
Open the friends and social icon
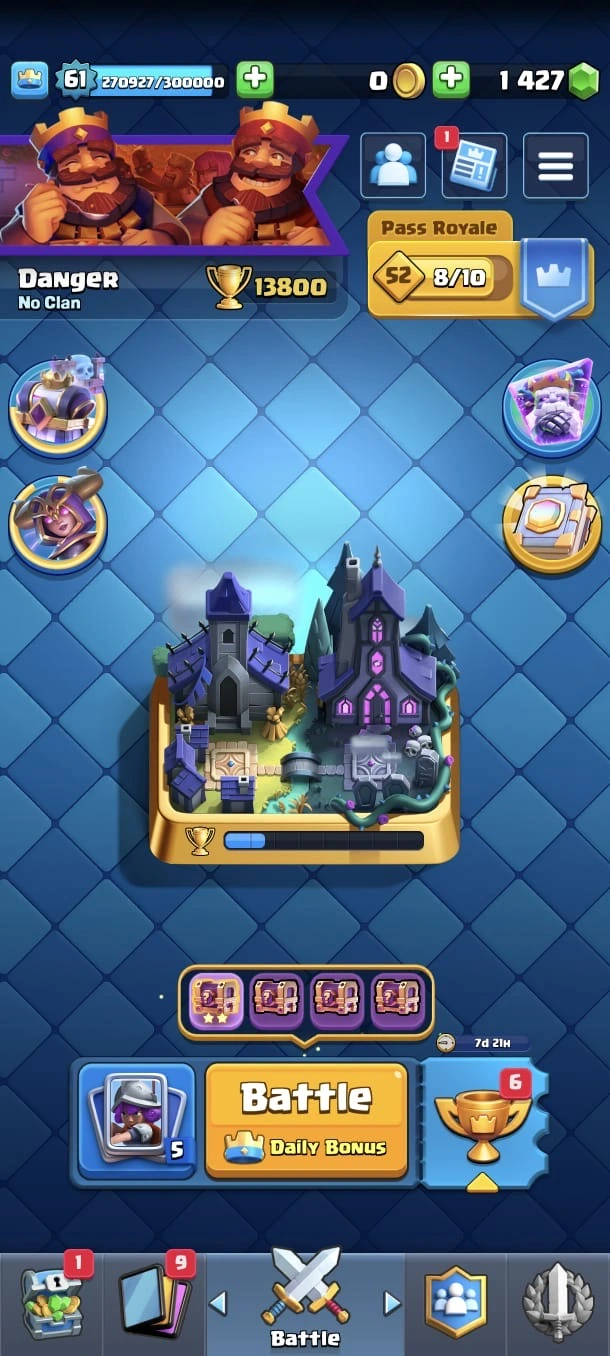click(x=393, y=166)
